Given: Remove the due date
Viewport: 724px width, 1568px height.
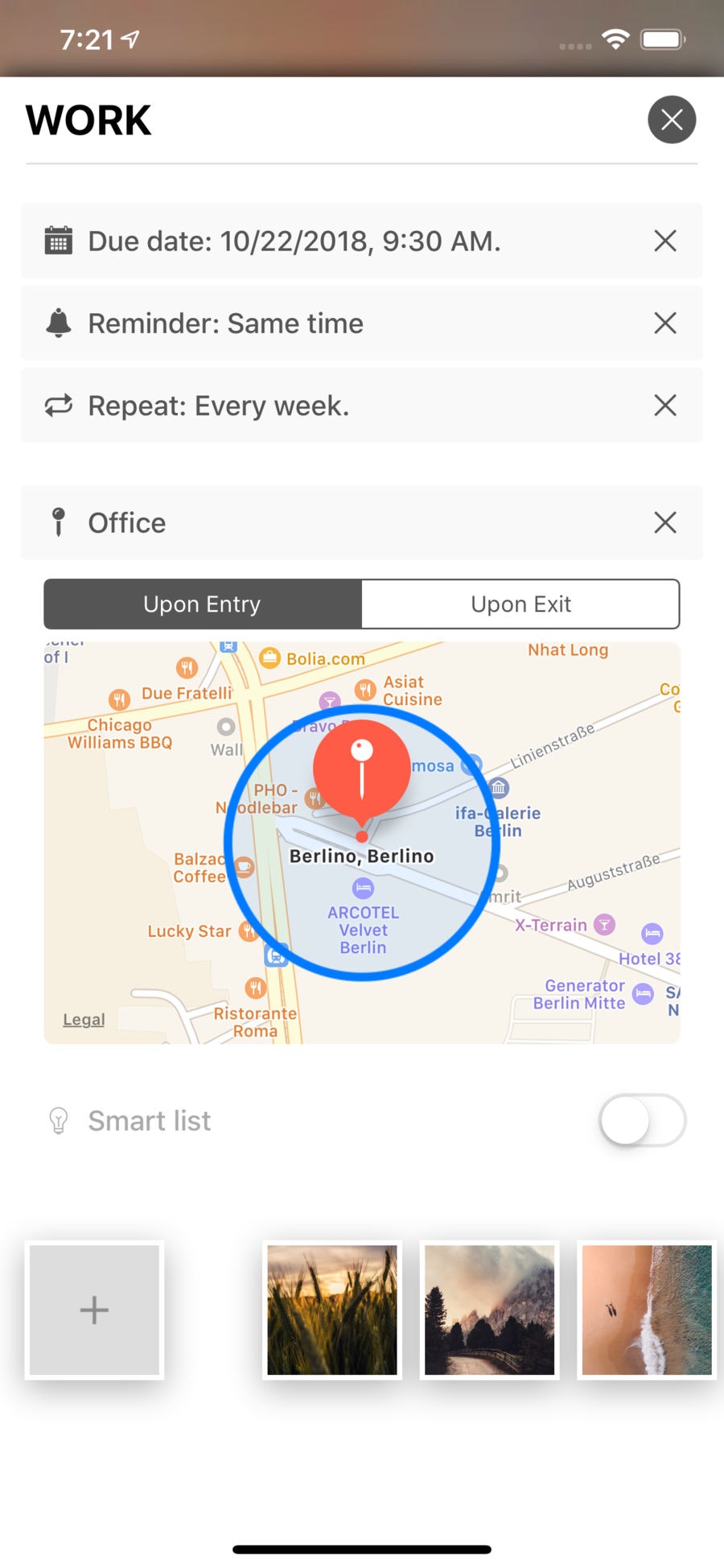Looking at the screenshot, I should coord(665,241).
